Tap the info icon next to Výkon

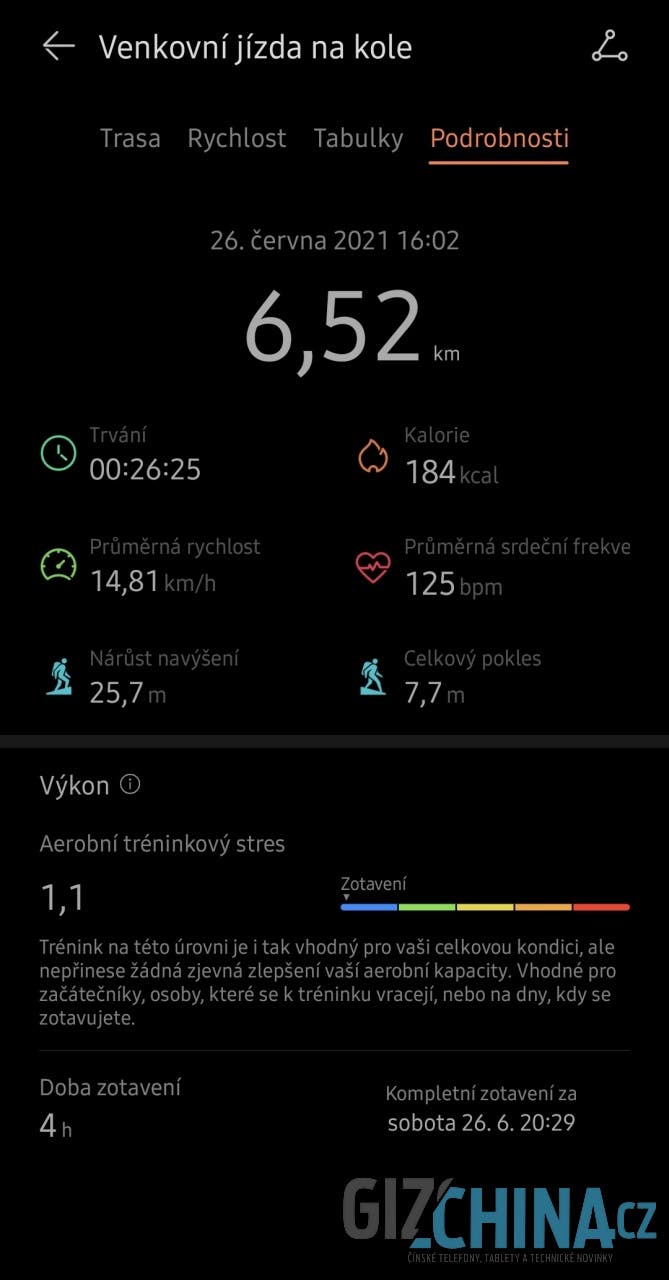(130, 785)
